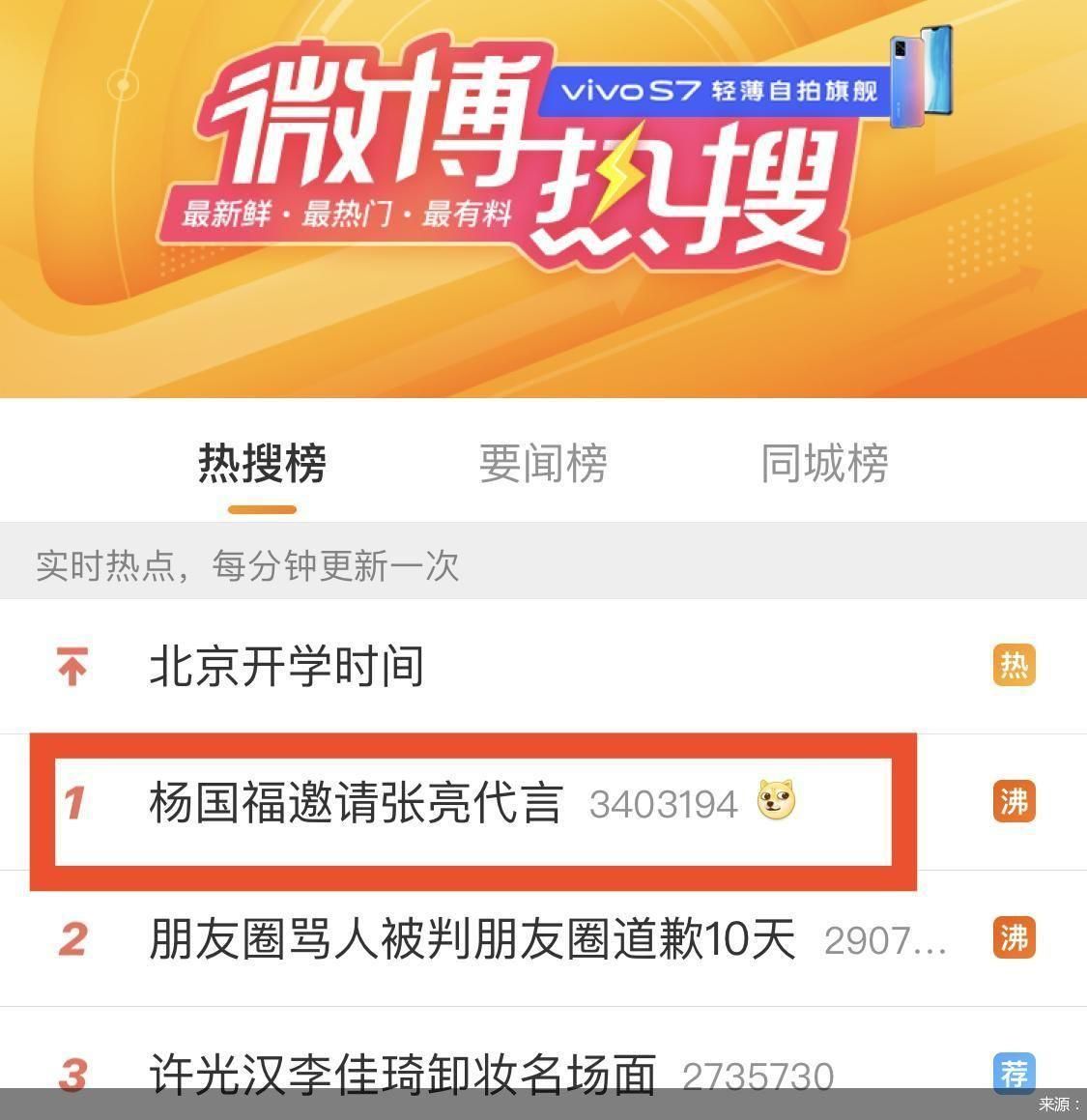
Task: Click the heat count 3403194
Action: tap(663, 803)
